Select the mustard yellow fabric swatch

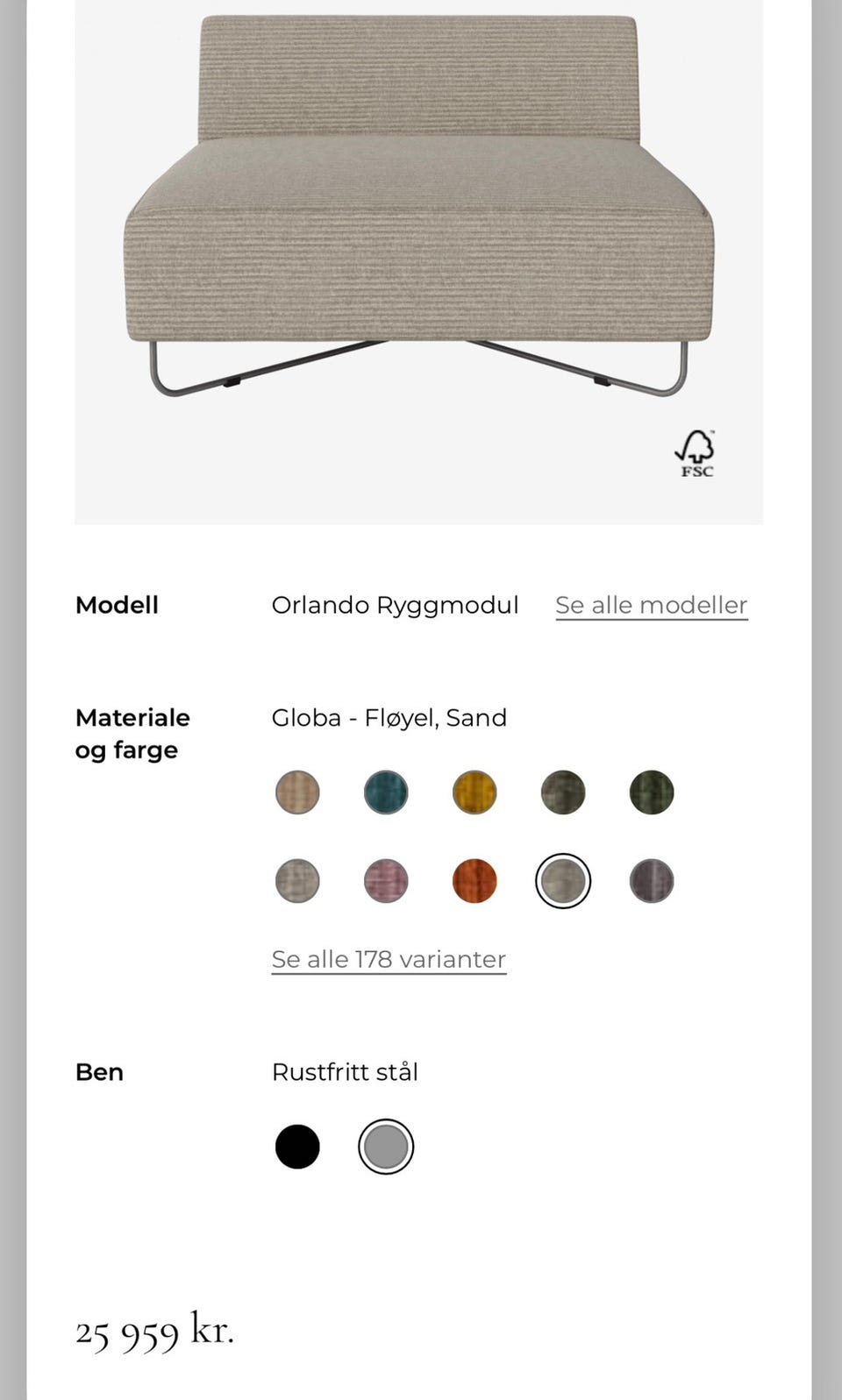point(475,792)
